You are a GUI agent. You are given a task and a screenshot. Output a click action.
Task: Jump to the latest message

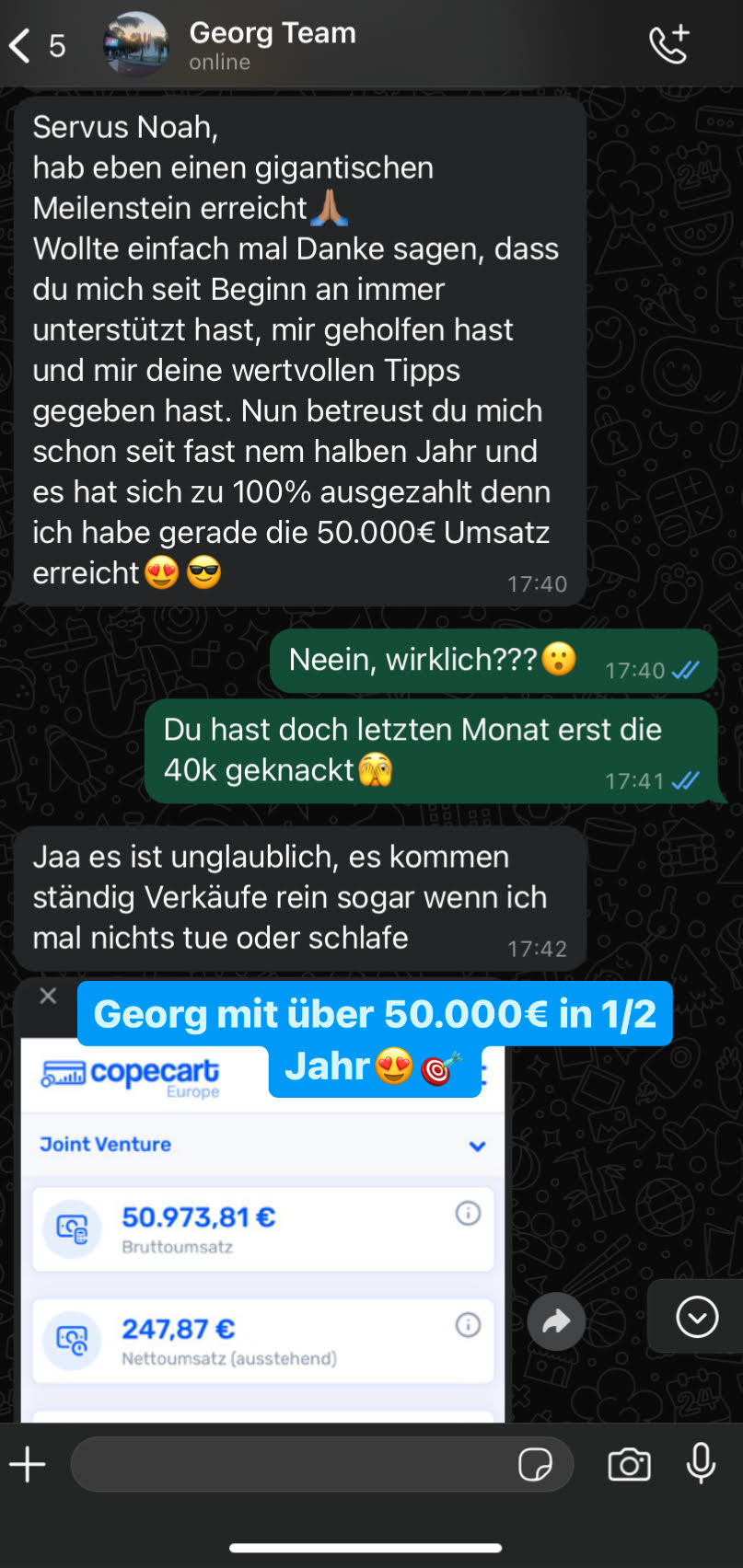pyautogui.click(x=697, y=1317)
